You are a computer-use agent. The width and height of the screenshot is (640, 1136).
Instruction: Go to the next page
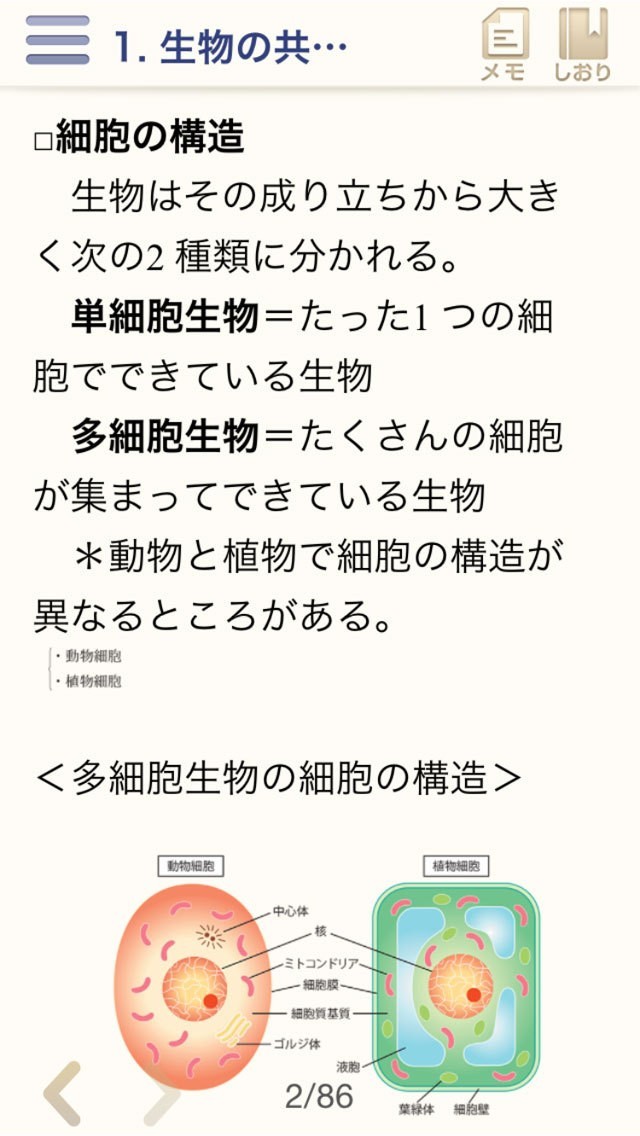tap(160, 1095)
